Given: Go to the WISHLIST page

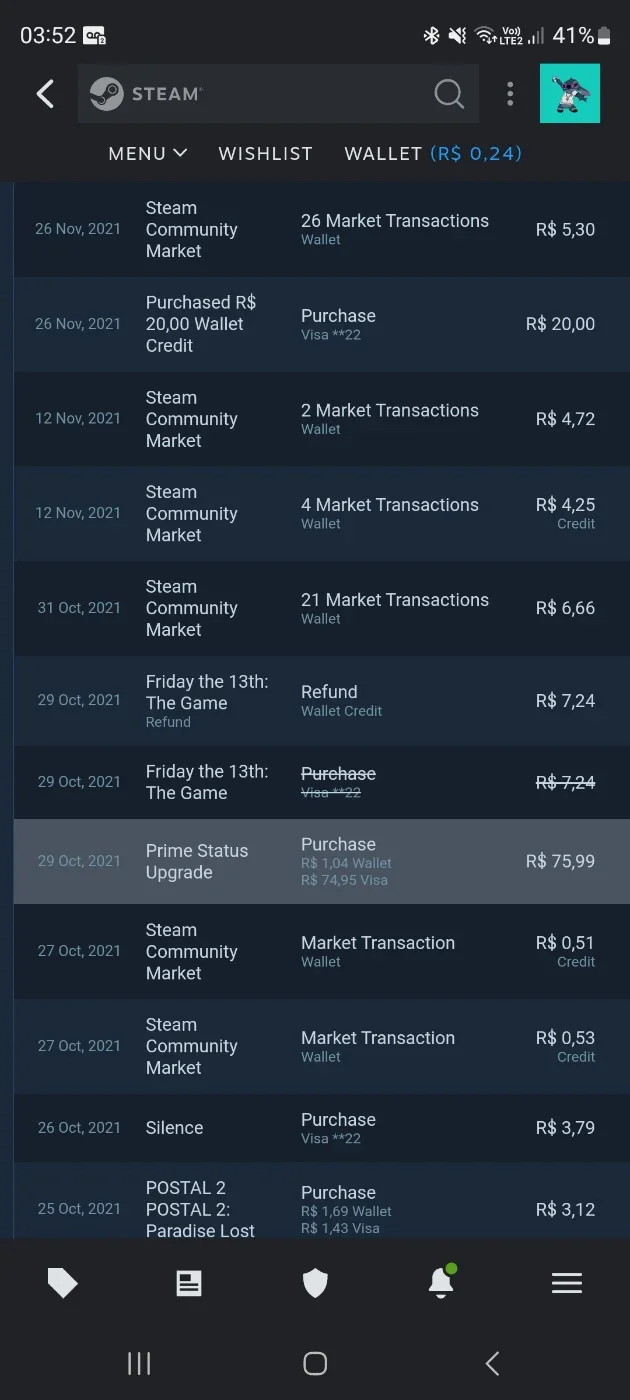Looking at the screenshot, I should (x=266, y=153).
